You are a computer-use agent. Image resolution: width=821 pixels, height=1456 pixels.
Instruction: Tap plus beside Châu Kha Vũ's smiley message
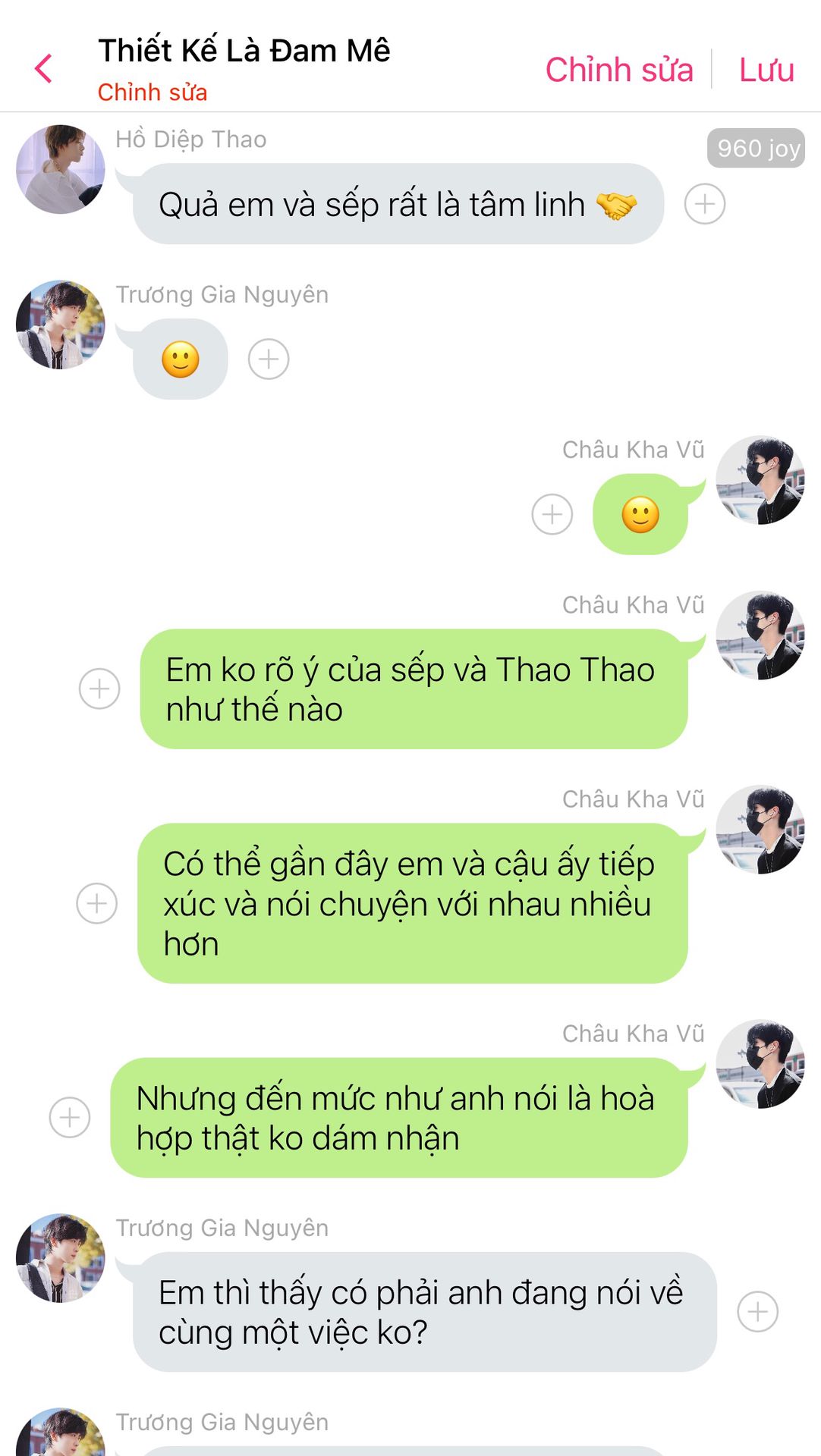pos(552,514)
